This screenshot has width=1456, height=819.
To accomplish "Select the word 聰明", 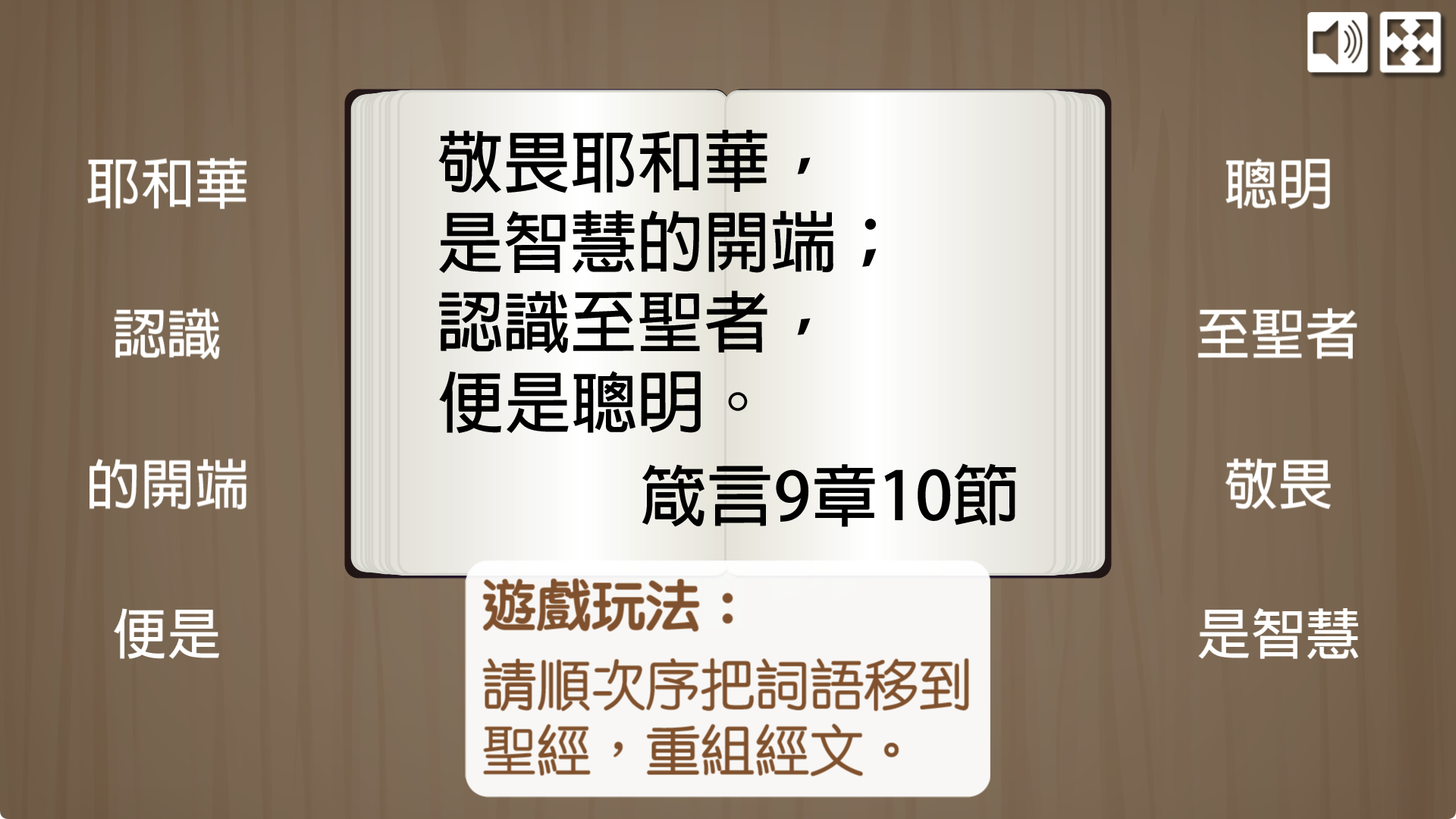I will pyautogui.click(x=1279, y=184).
